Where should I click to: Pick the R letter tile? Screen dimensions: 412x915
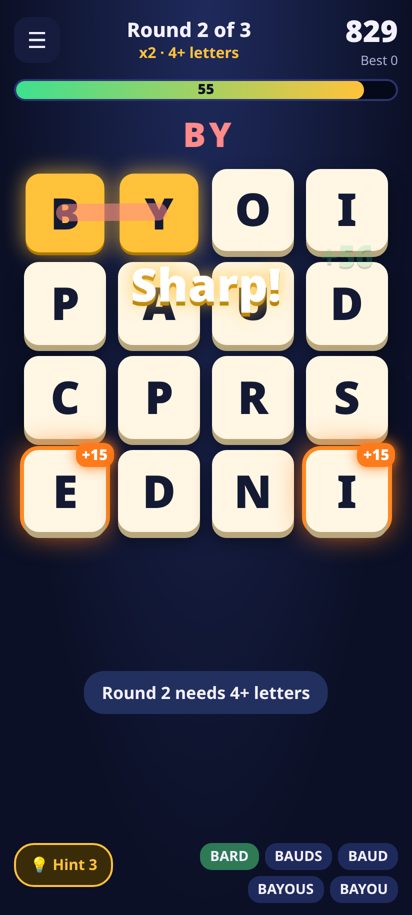pos(253,400)
